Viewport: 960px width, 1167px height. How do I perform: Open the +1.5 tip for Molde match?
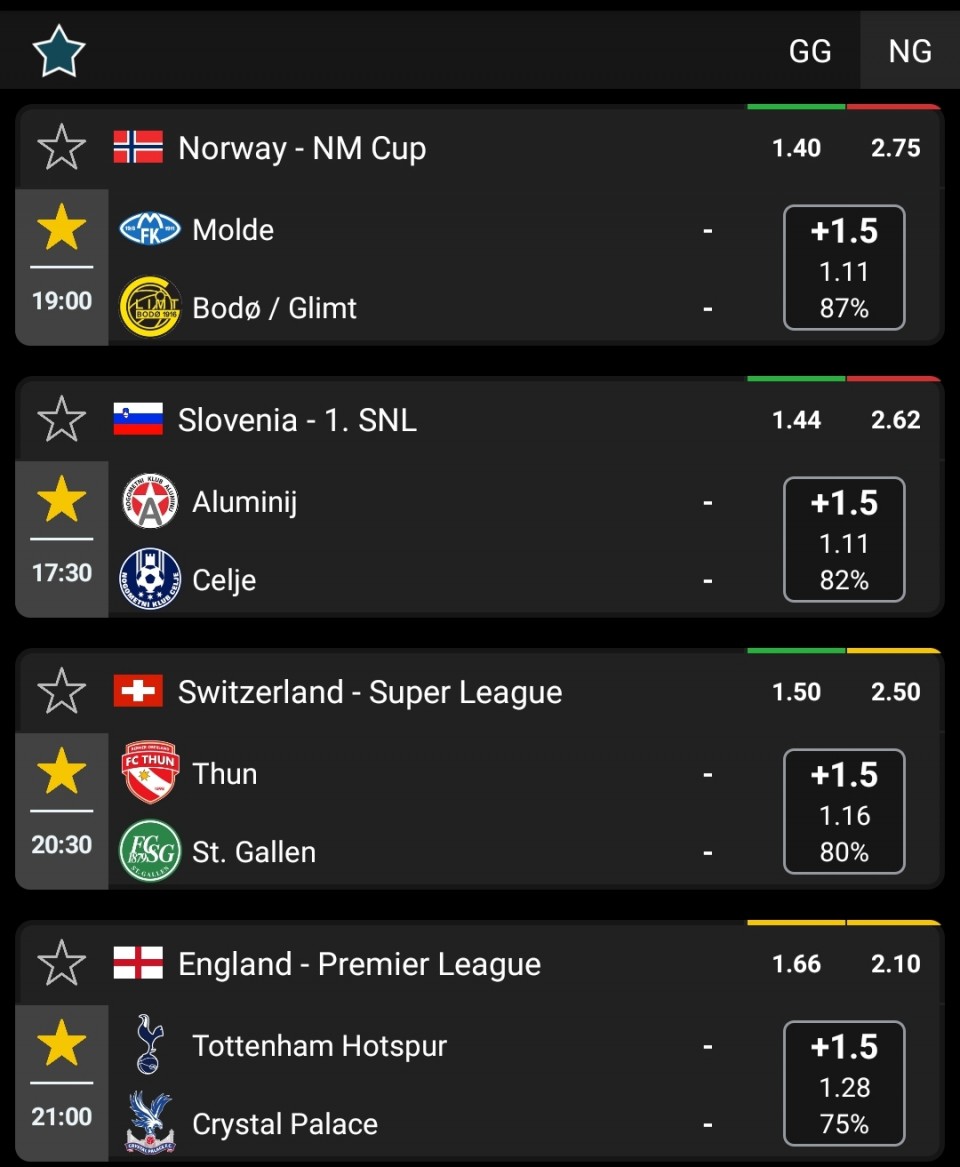(844, 267)
